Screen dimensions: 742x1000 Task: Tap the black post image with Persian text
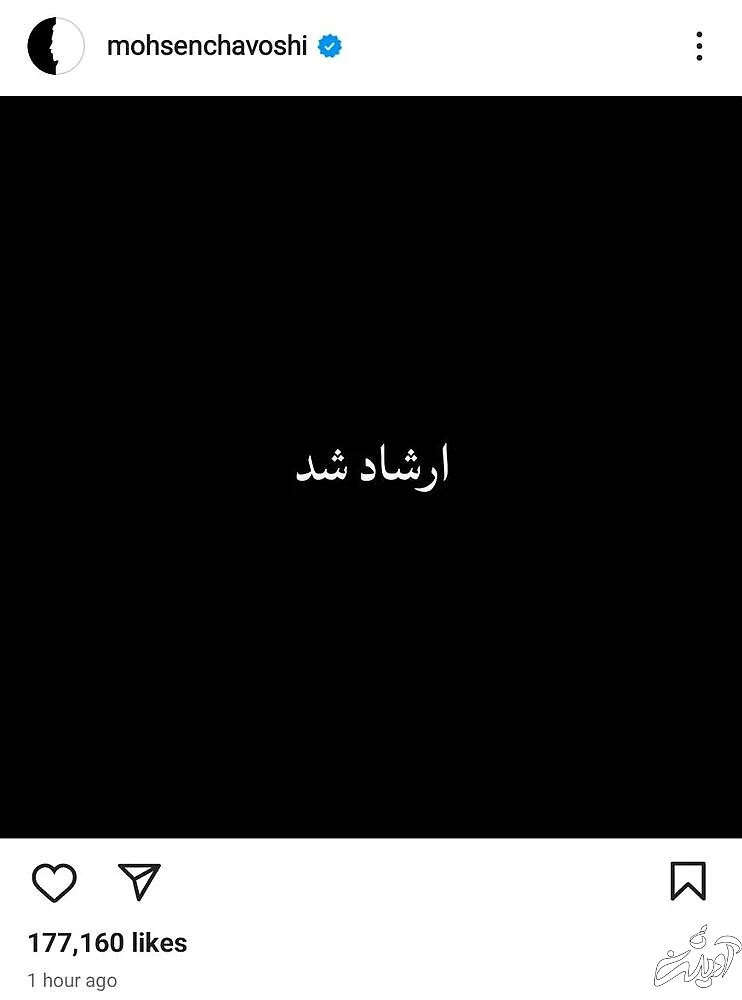[371, 465]
